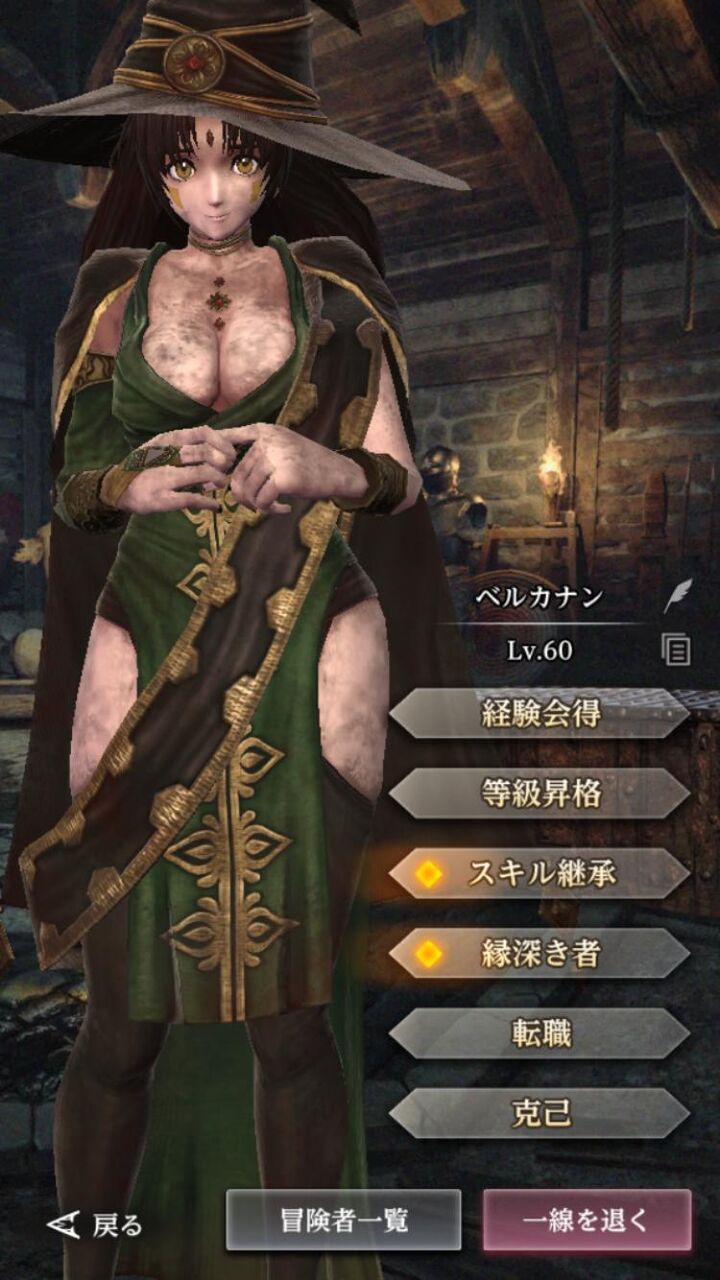This screenshot has width=720, height=1280.
Task: Open 冒険者一覧 adventurer list
Action: (343, 1220)
